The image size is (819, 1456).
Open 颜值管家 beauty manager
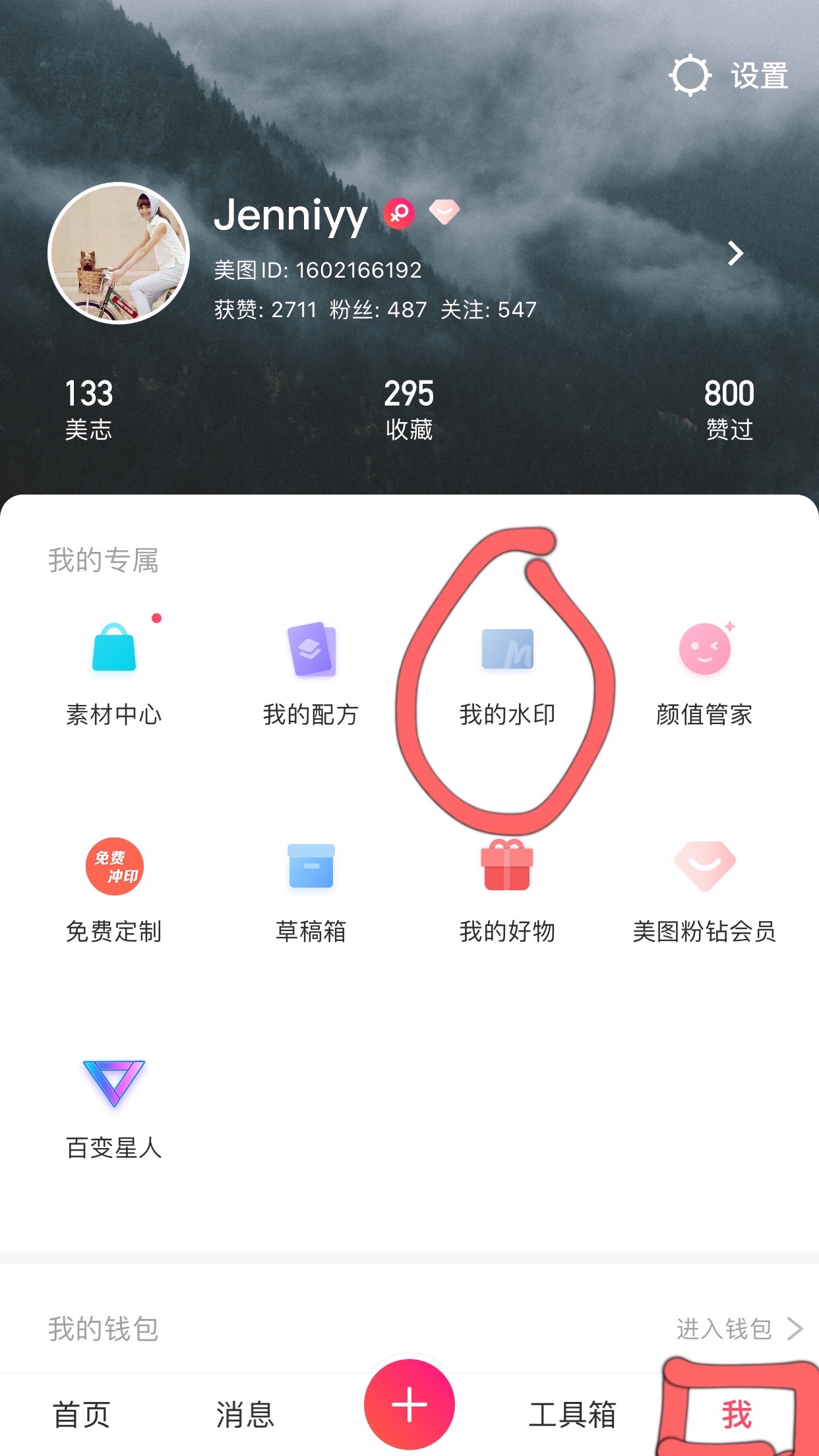coord(704,673)
